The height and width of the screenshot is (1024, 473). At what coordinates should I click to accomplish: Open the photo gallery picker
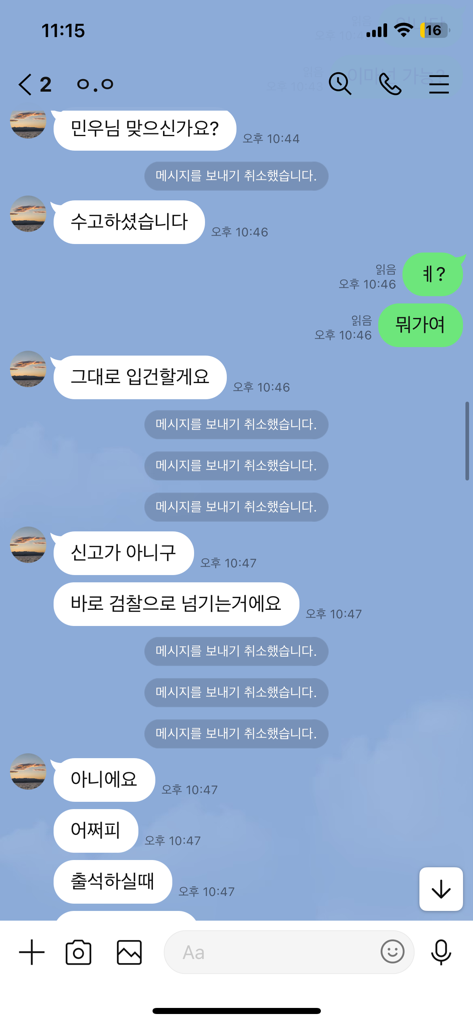[x=129, y=953]
